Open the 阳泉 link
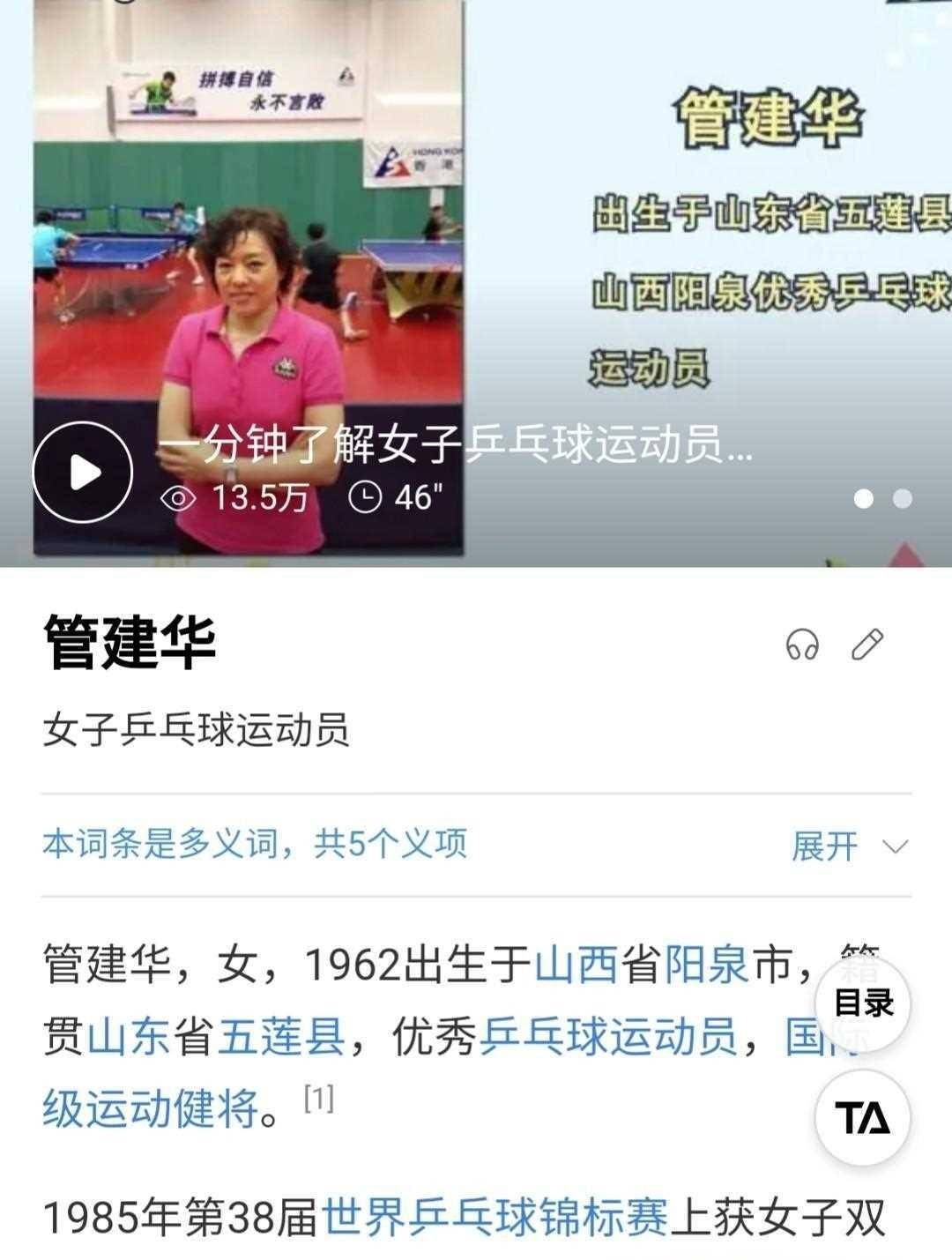Screen dimensions: 952x1260 pos(706,965)
